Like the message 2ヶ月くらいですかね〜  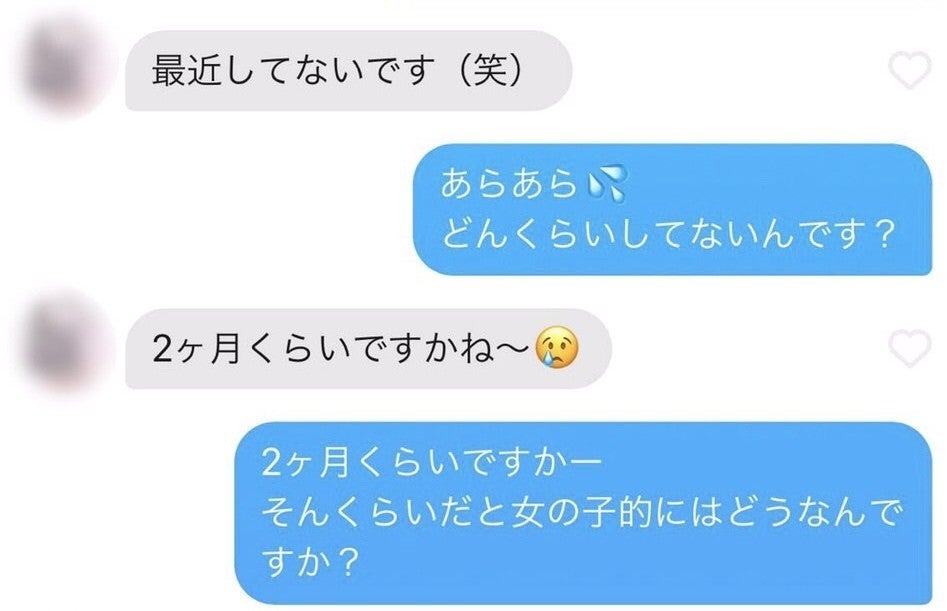909,349
